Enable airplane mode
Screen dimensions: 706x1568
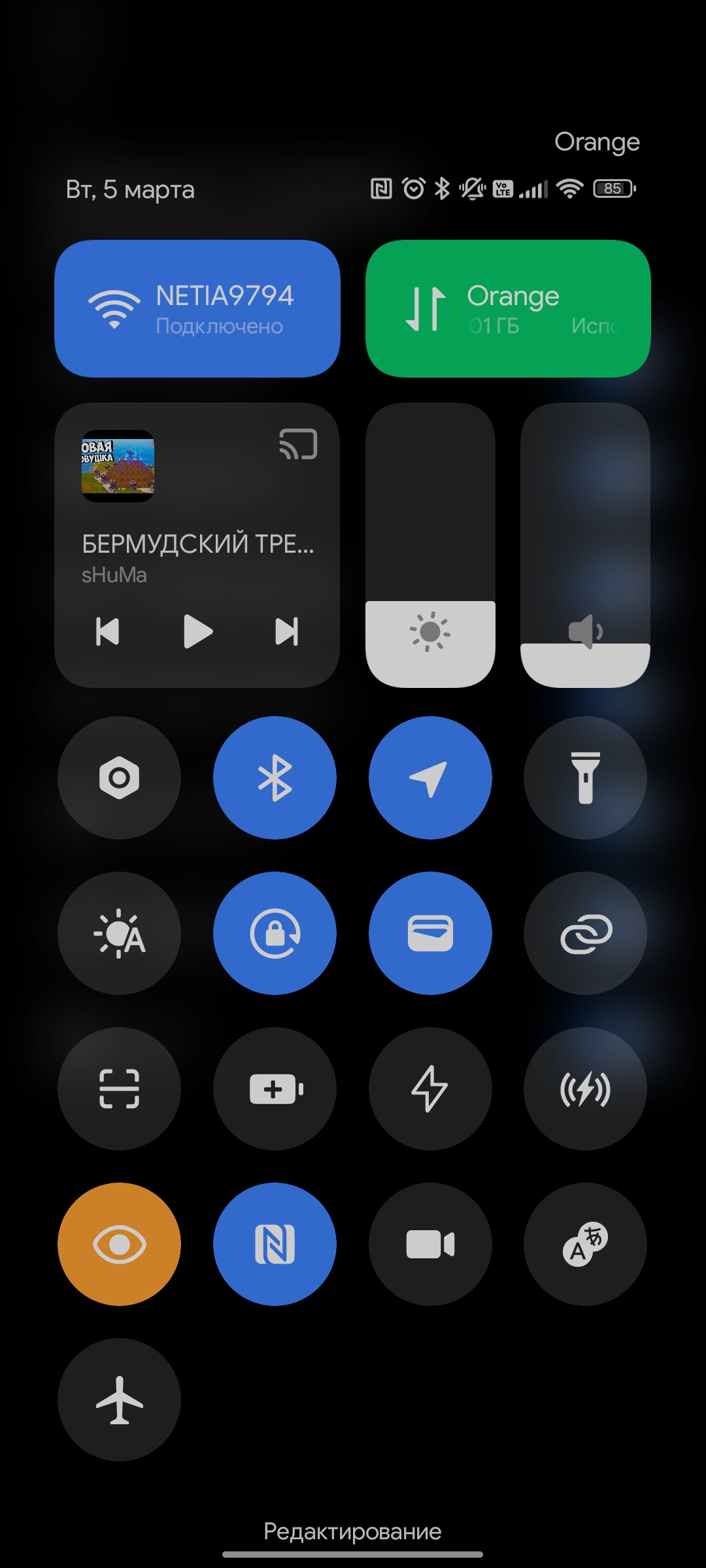click(119, 1399)
